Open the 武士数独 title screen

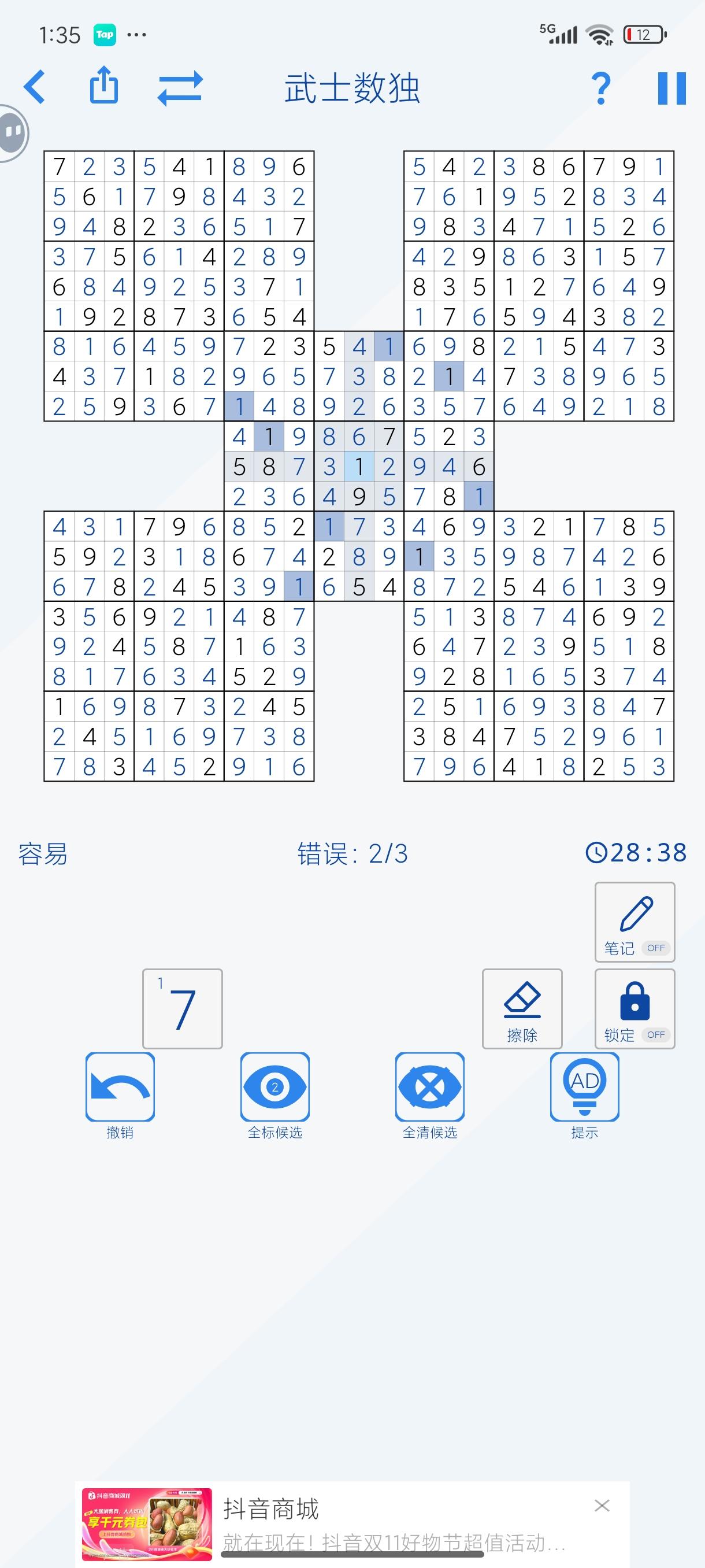pyautogui.click(x=352, y=87)
